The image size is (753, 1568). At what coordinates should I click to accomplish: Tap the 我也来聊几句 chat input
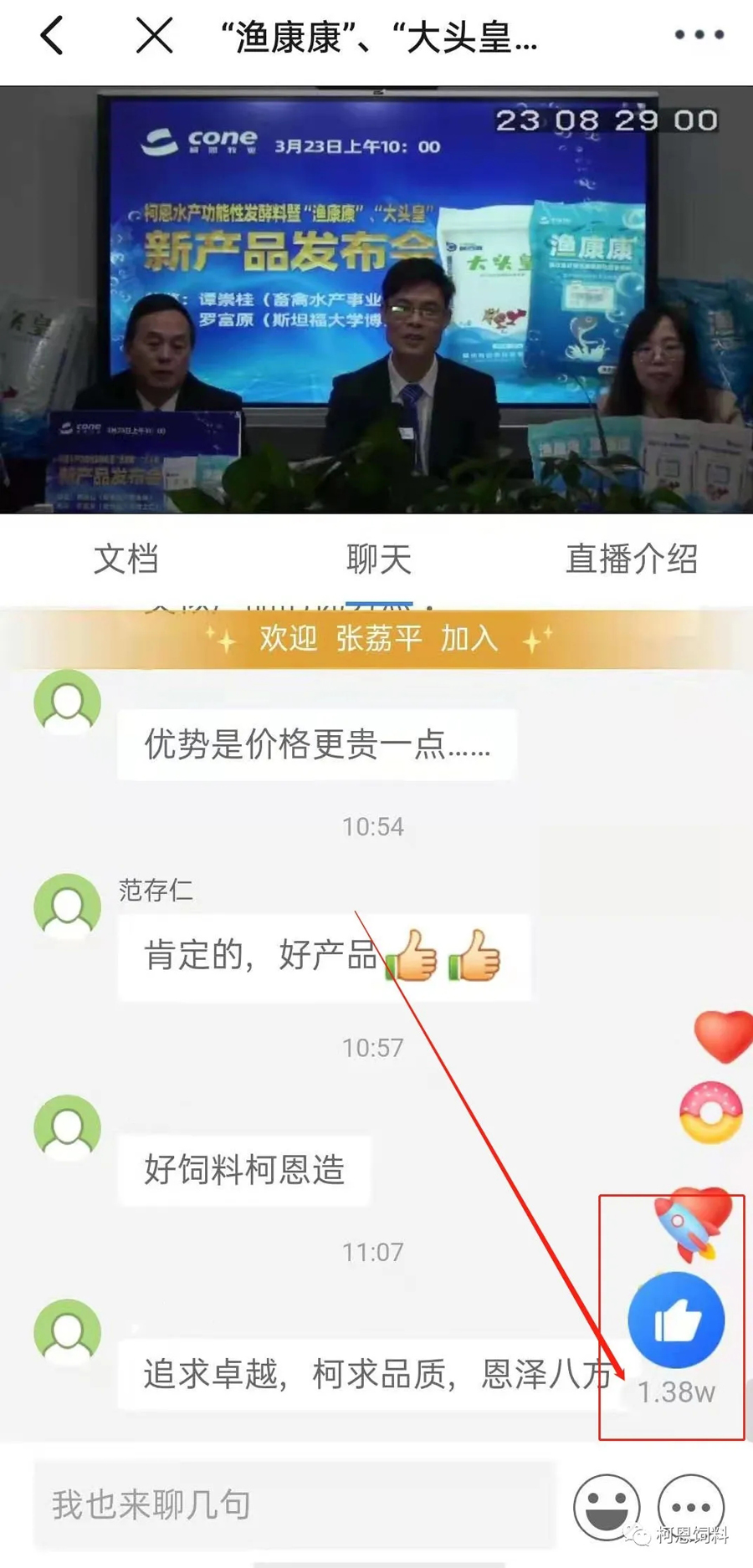click(293, 1504)
